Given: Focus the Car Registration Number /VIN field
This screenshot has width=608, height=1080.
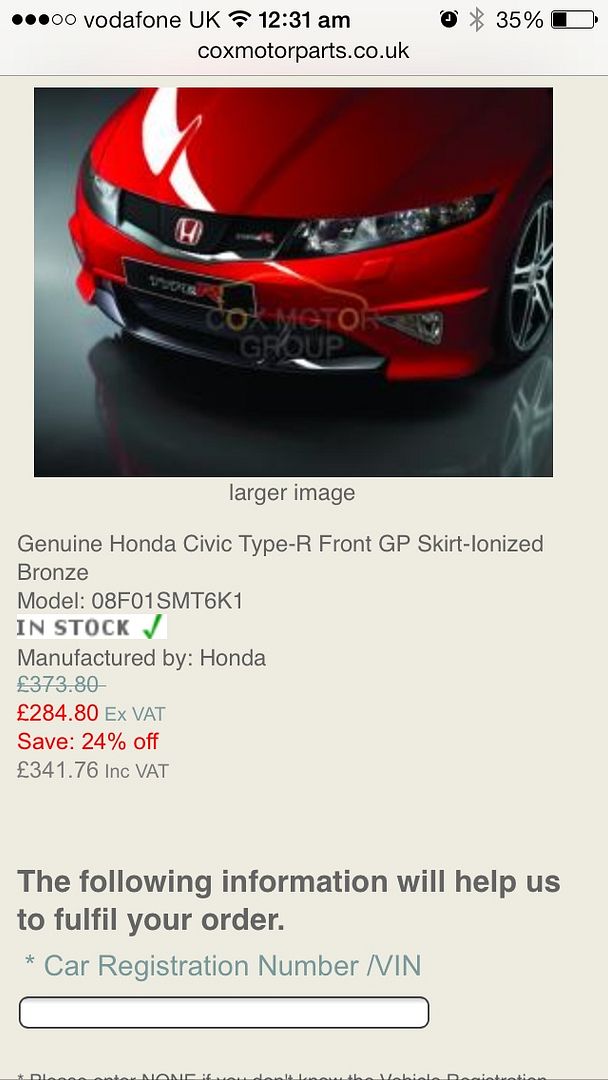Looking at the screenshot, I should [x=224, y=1012].
